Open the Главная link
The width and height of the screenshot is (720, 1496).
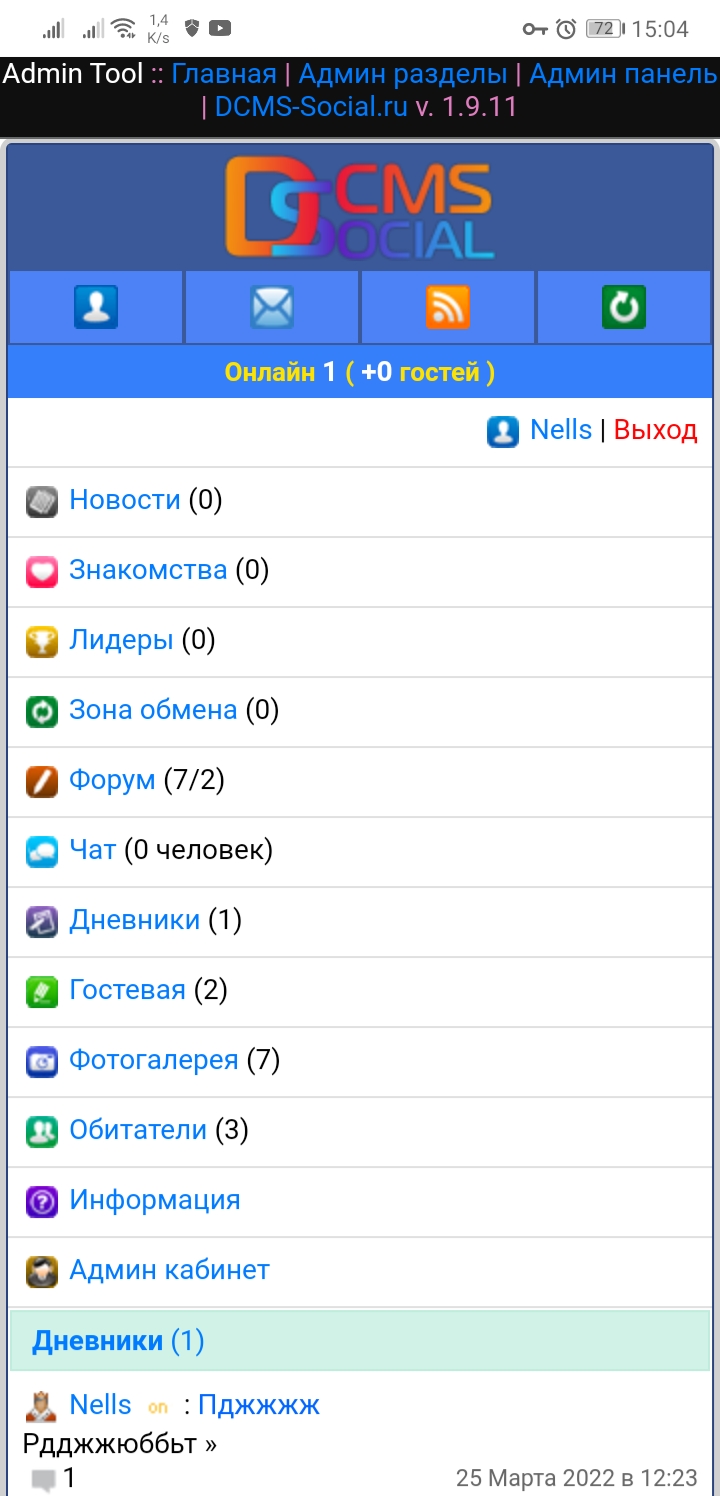click(224, 75)
